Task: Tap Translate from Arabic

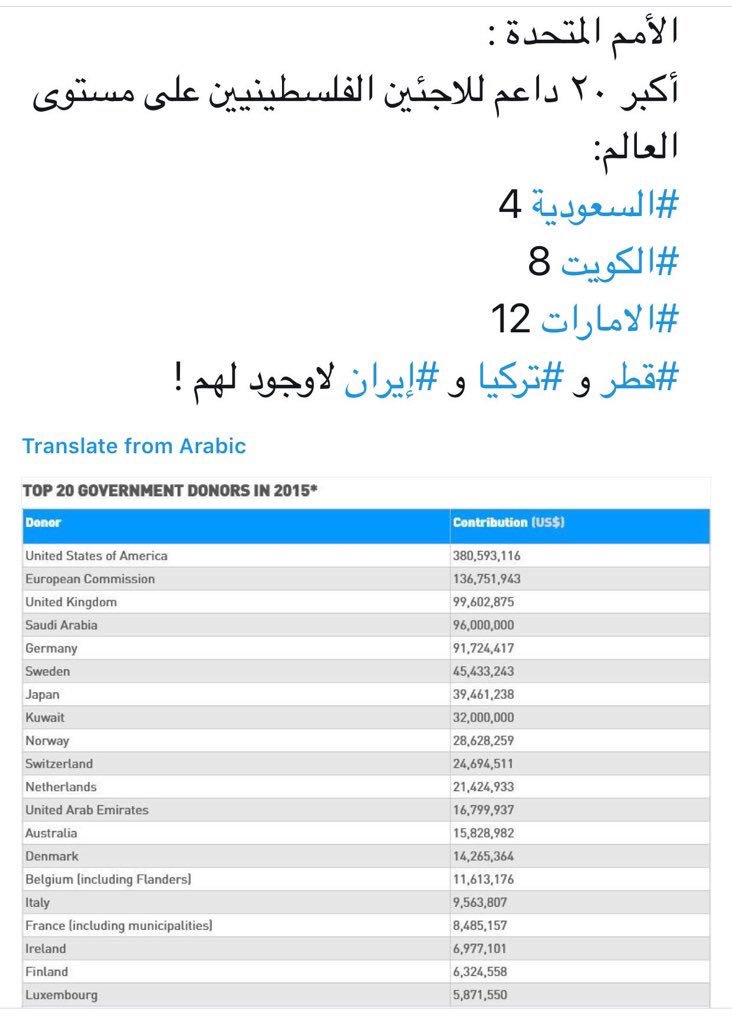Action: pyautogui.click(x=134, y=446)
